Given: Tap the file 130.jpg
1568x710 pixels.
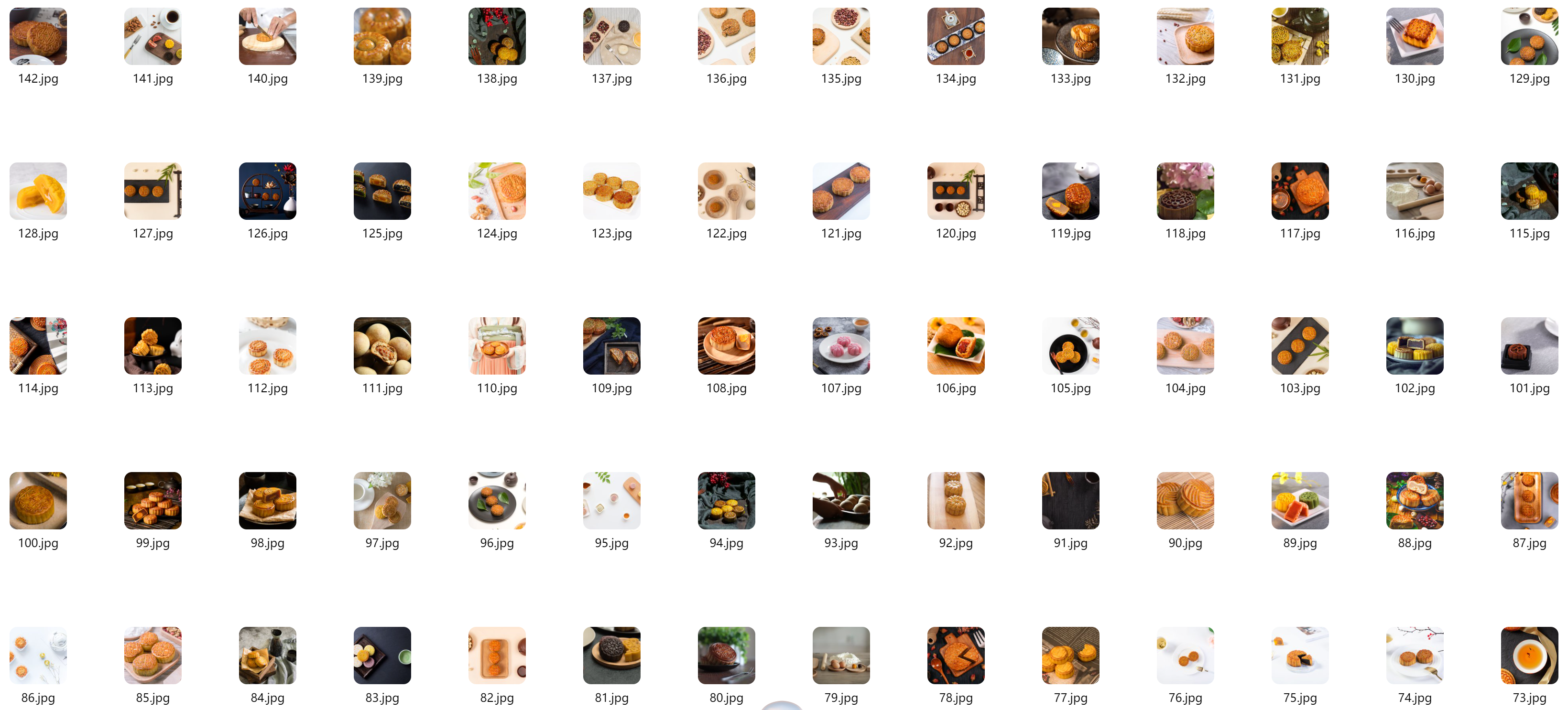Looking at the screenshot, I should click(x=1415, y=36).
